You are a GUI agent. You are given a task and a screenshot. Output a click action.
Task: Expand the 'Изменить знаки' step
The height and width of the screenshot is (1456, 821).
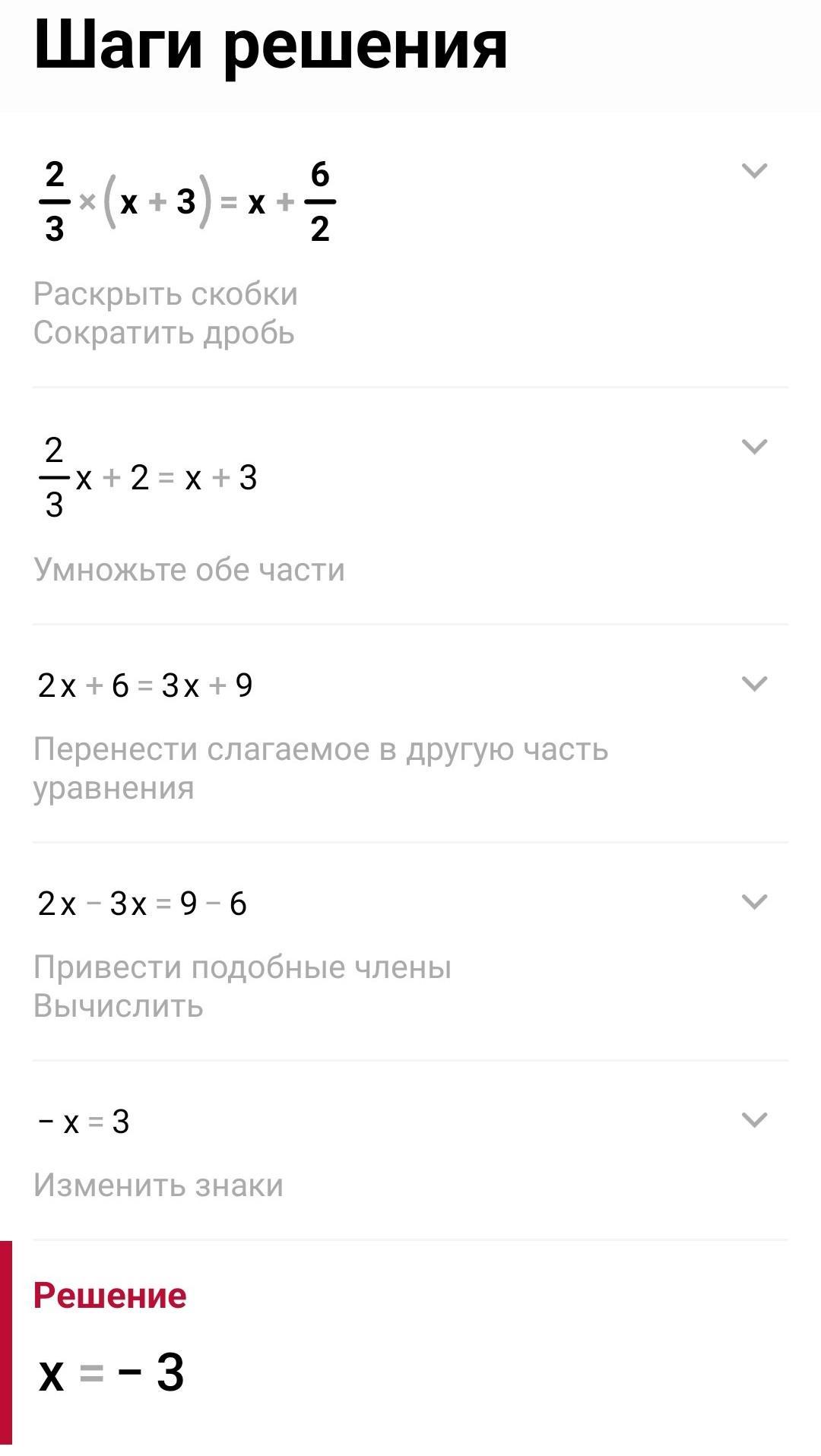click(x=753, y=1120)
